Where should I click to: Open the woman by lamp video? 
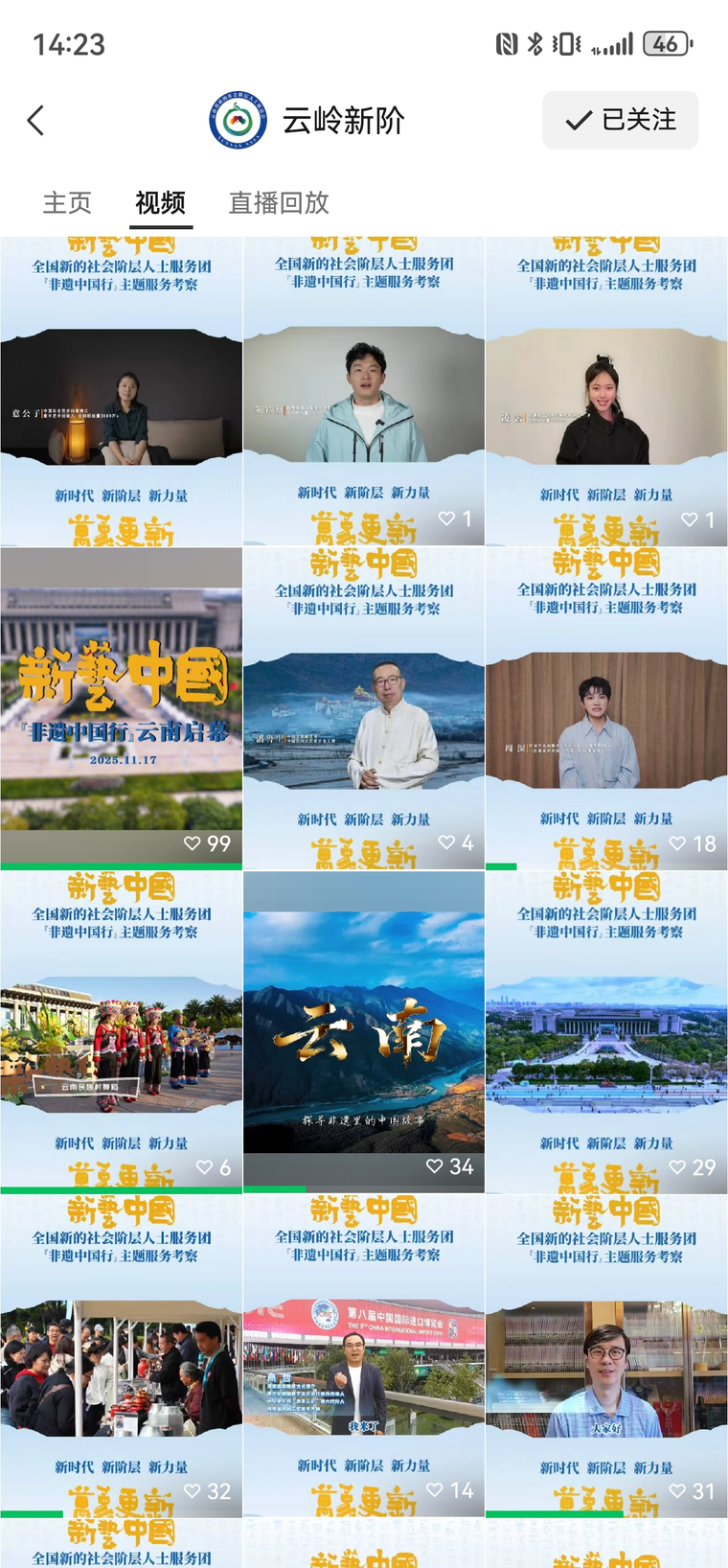[x=121, y=391]
